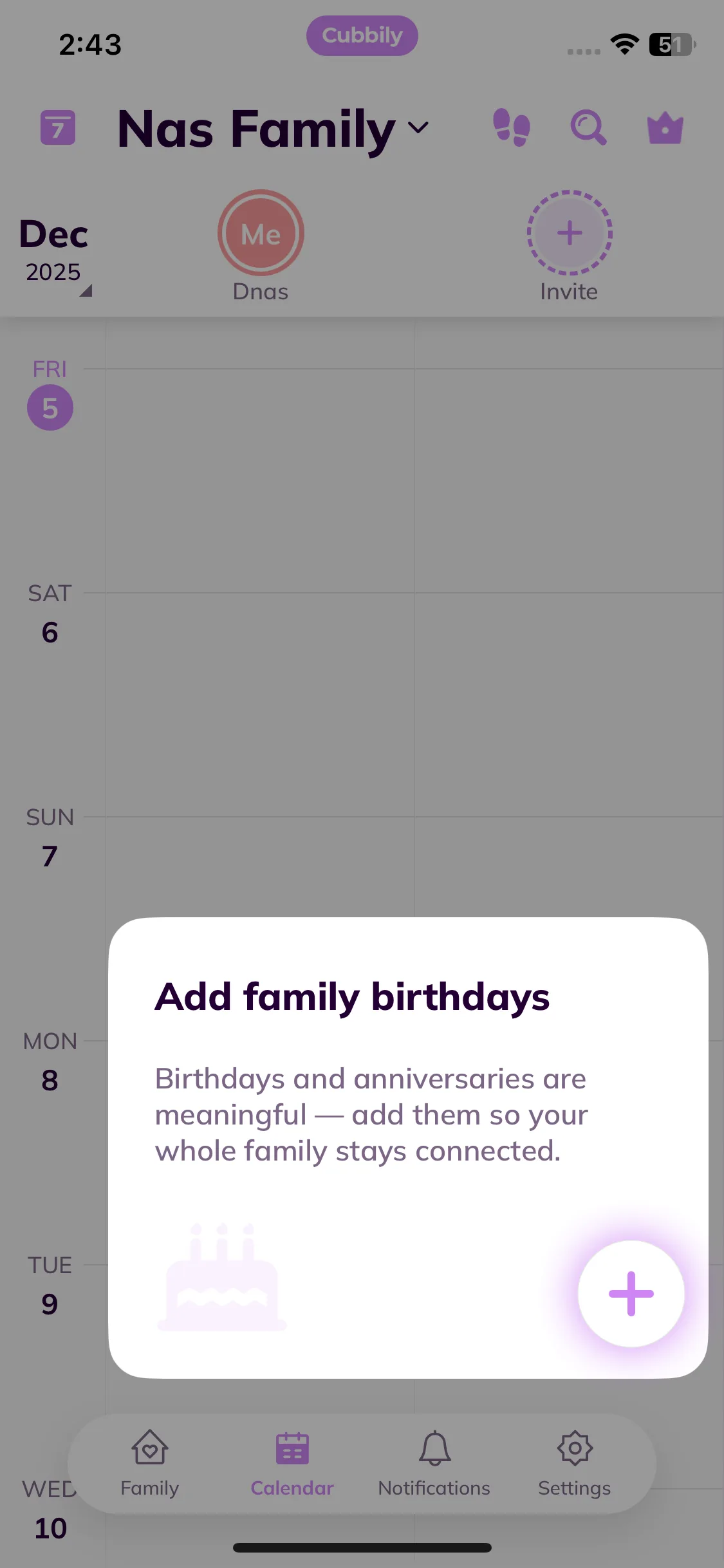Open the search magnifier icon
Screen dimensions: 724x1568
[588, 128]
